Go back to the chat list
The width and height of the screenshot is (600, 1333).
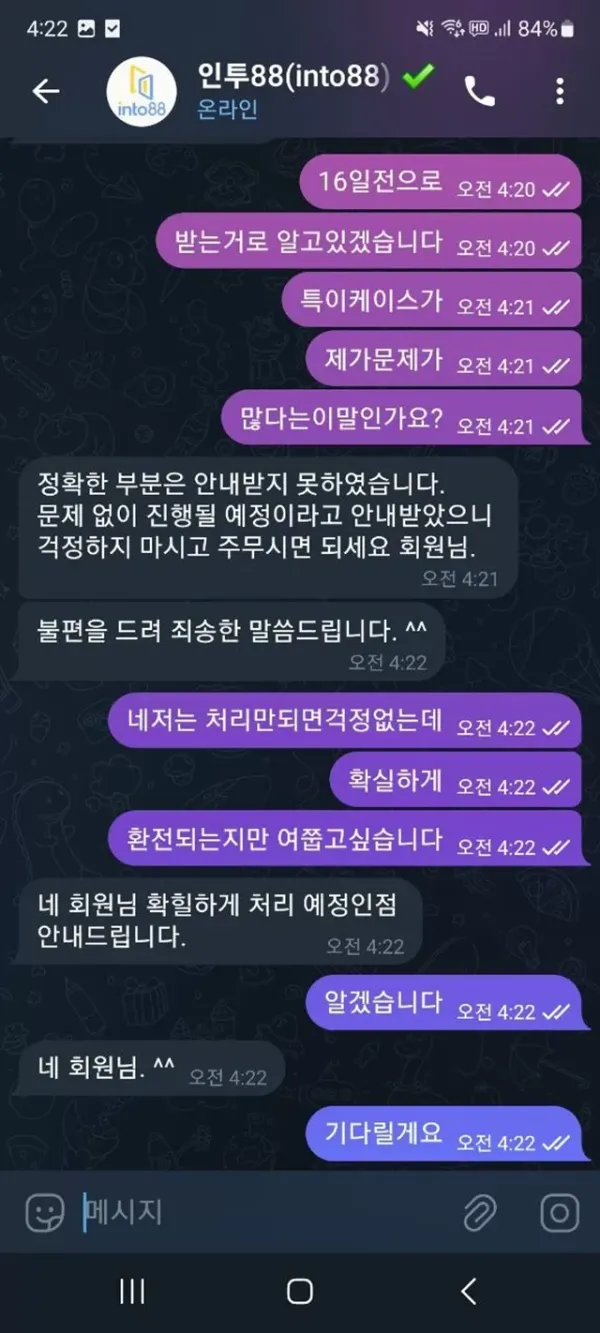click(46, 92)
